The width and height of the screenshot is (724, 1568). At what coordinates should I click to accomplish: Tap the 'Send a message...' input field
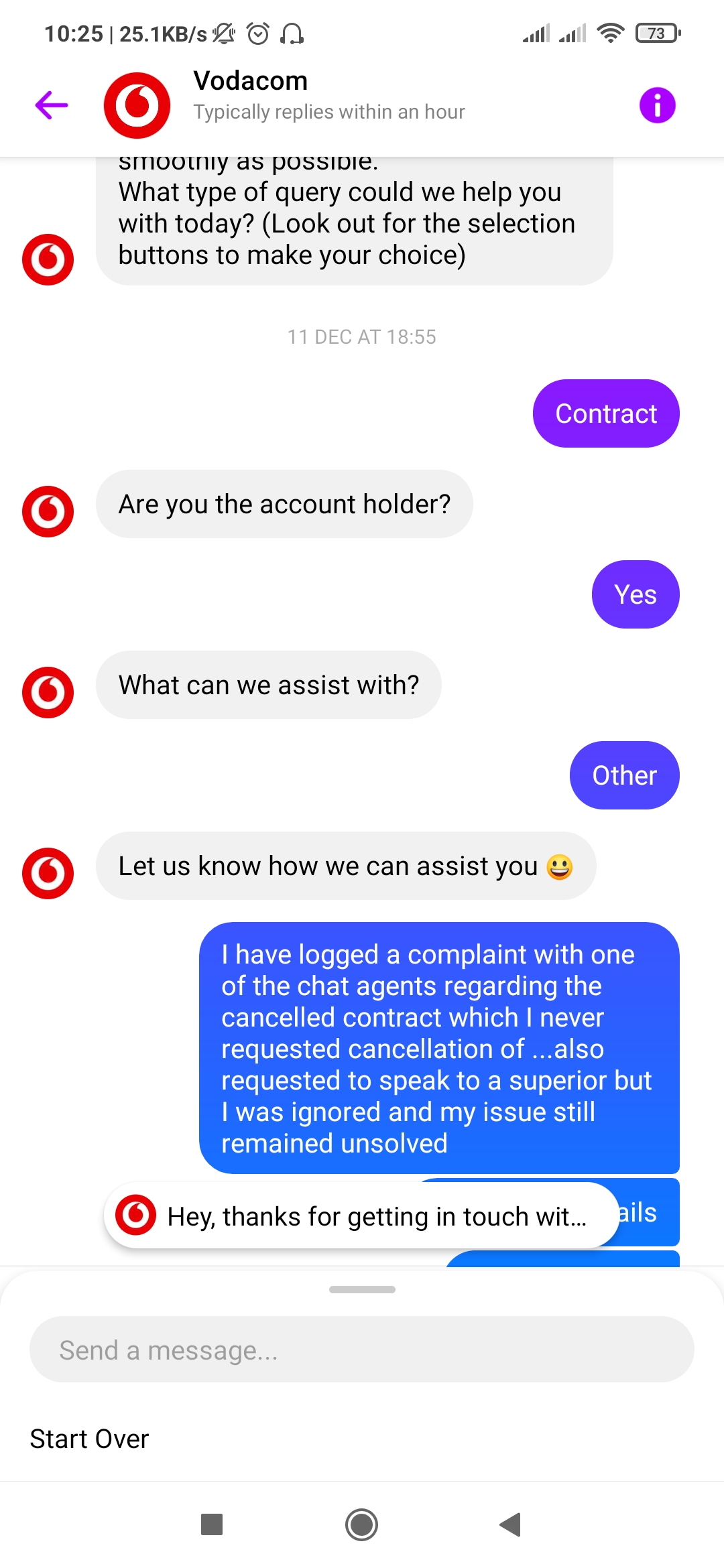[362, 1348]
